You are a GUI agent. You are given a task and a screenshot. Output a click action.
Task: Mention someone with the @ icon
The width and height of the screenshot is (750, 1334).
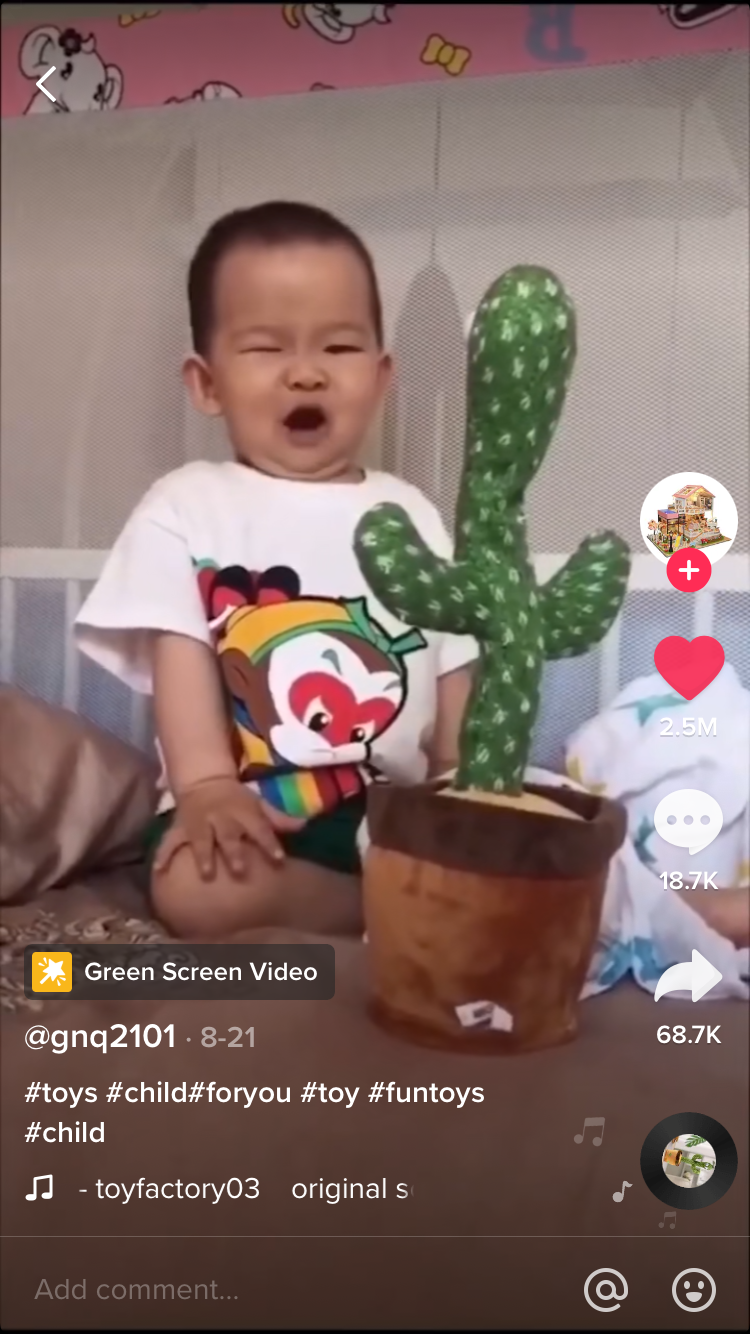coord(605,1289)
